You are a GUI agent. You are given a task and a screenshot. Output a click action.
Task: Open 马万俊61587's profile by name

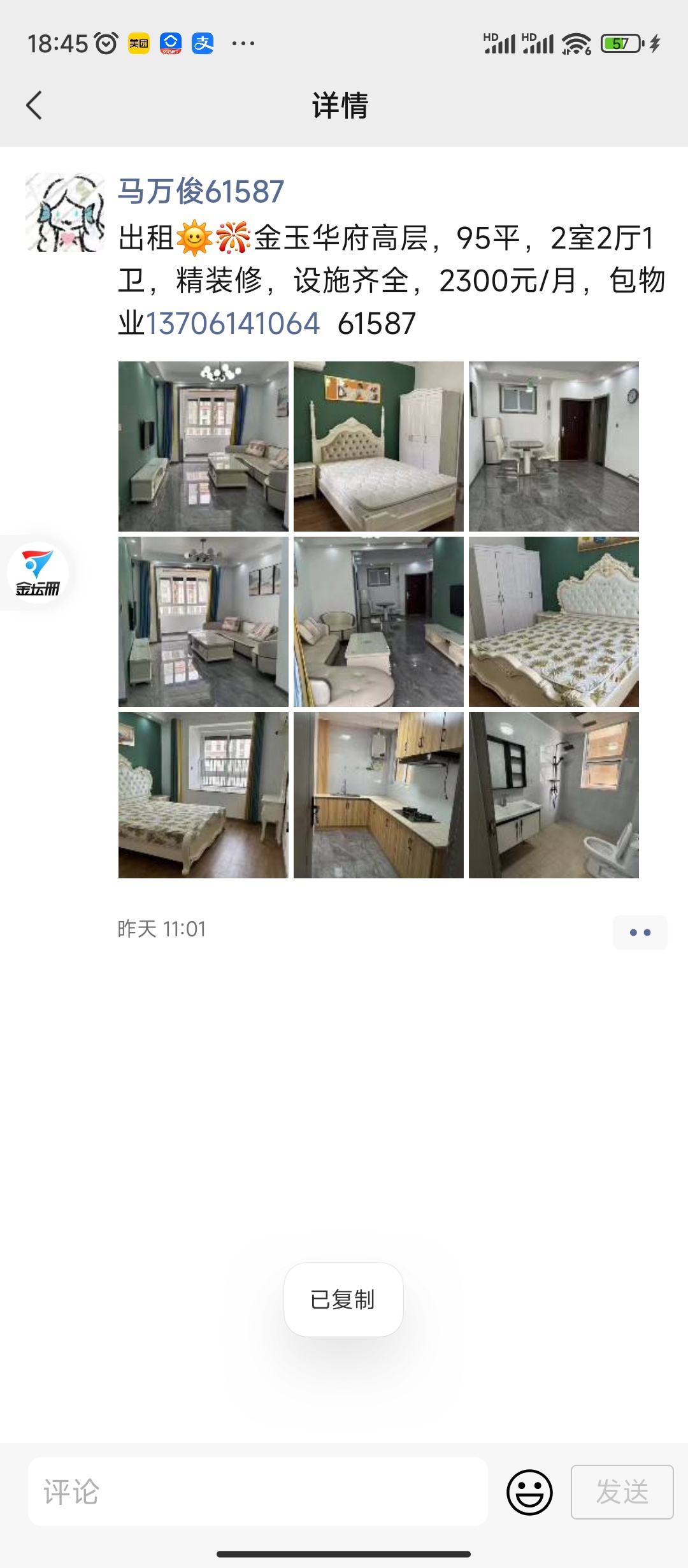[x=201, y=191]
